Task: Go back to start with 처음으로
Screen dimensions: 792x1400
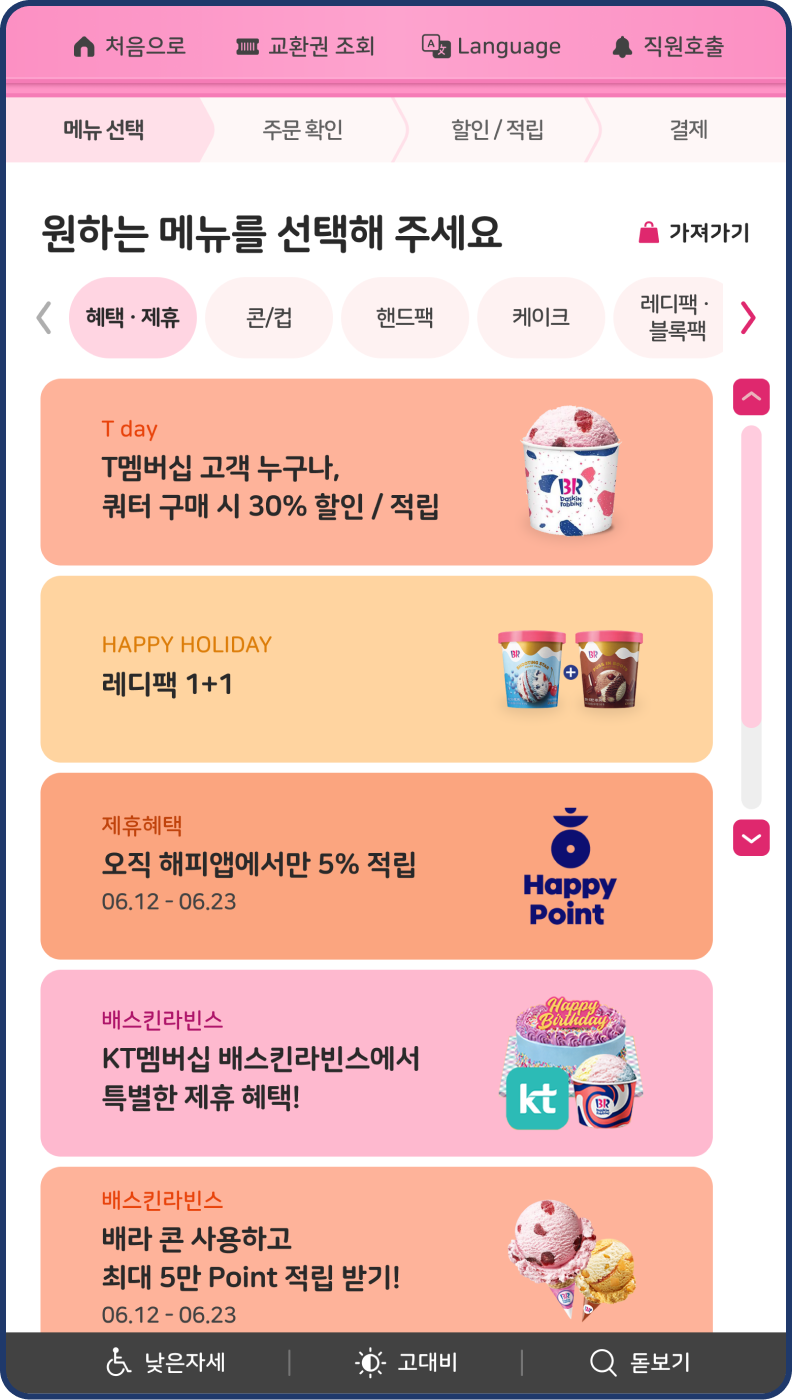Action: tap(130, 47)
